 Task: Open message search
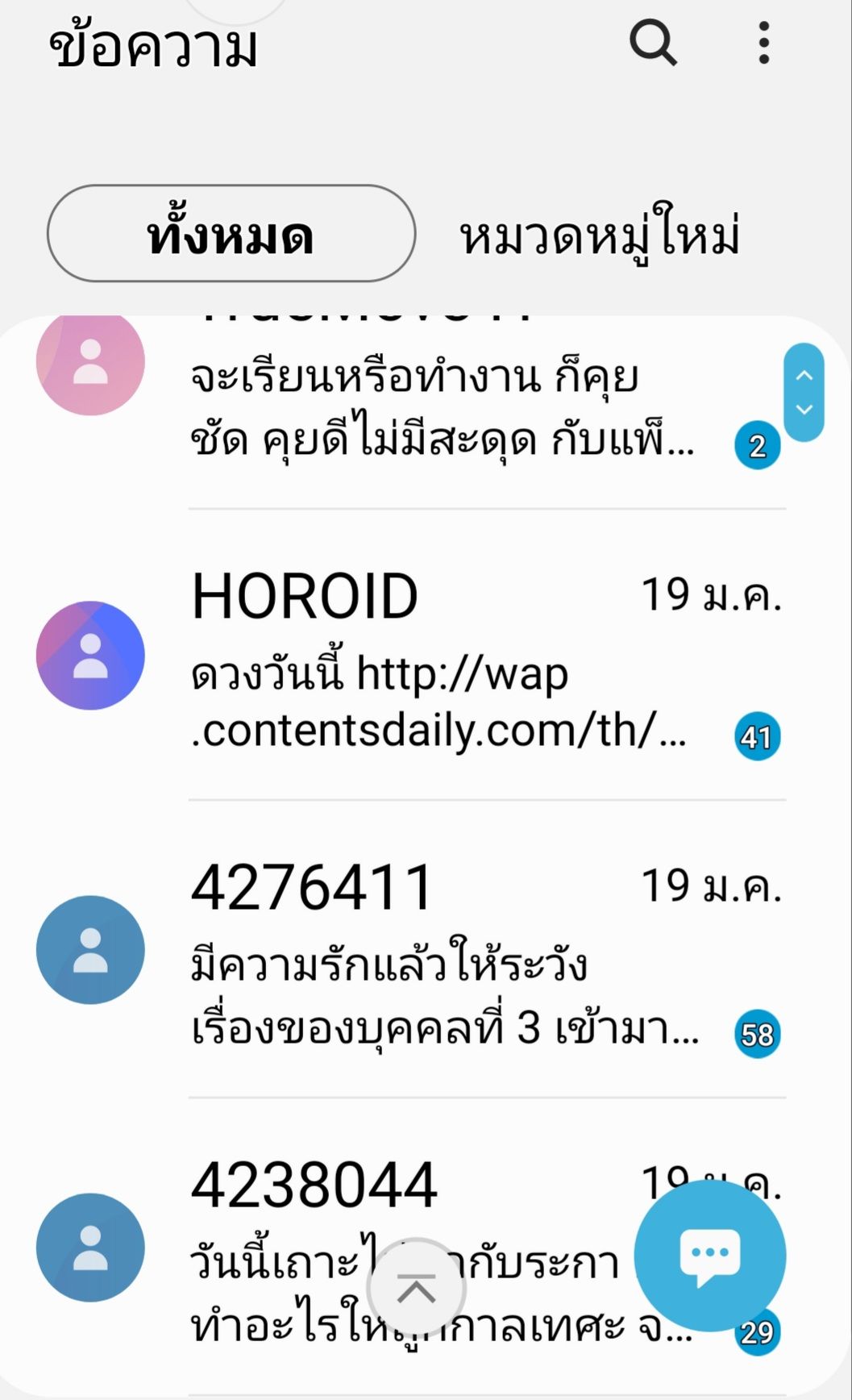pos(653,43)
